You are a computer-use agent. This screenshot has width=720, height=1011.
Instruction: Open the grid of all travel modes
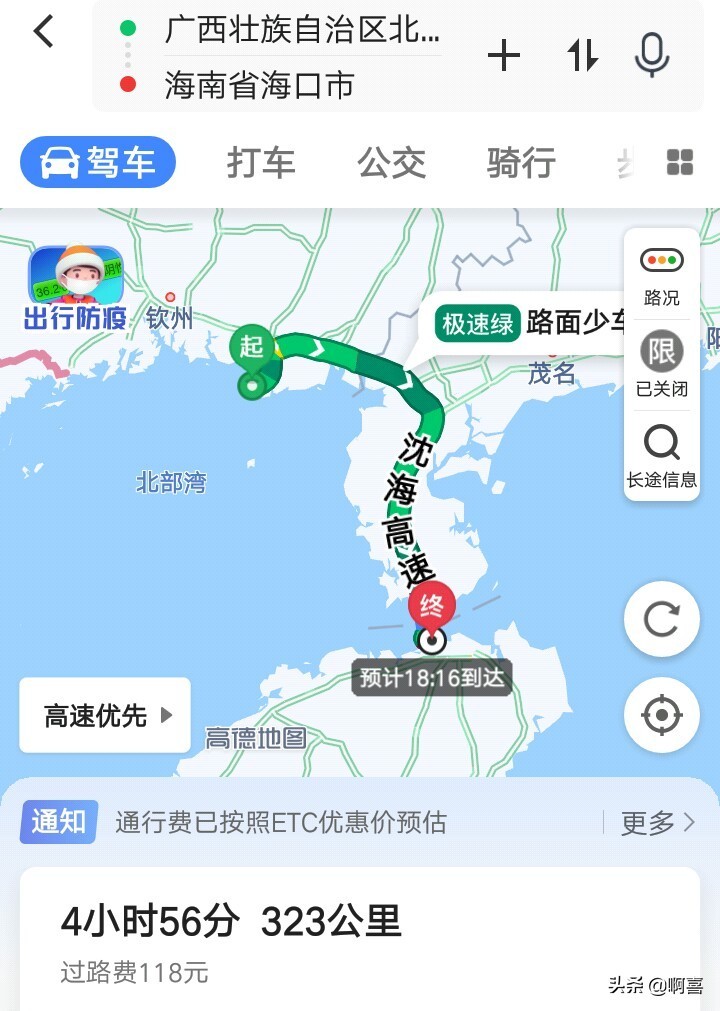coord(680,163)
